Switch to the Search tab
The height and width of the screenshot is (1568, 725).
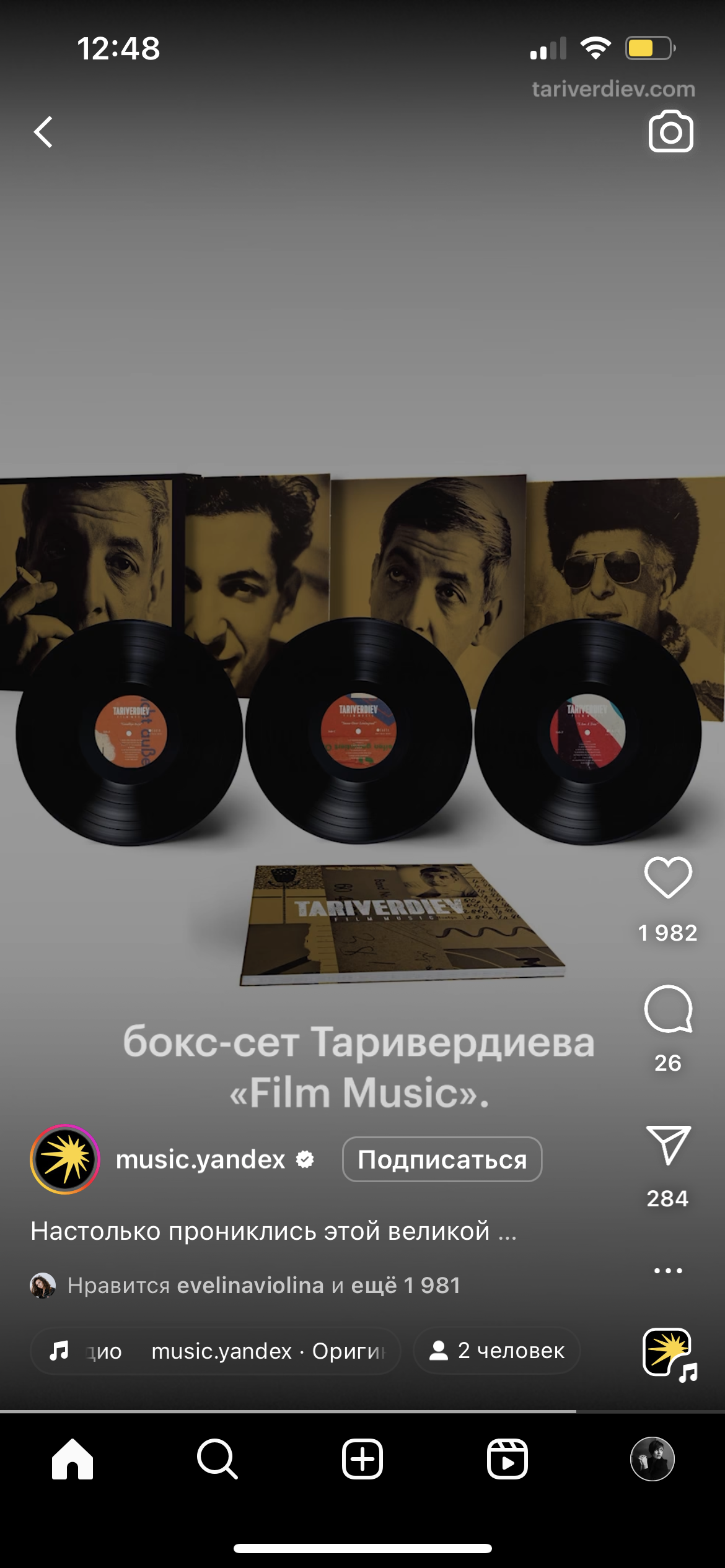pos(217,1459)
